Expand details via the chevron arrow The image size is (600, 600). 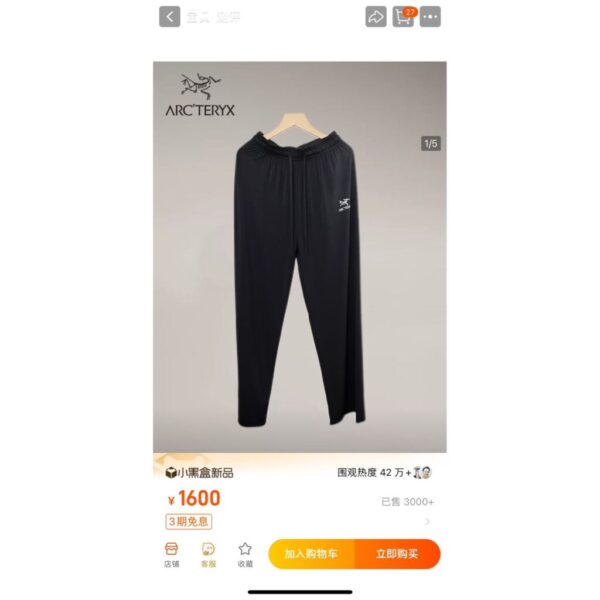[428, 521]
